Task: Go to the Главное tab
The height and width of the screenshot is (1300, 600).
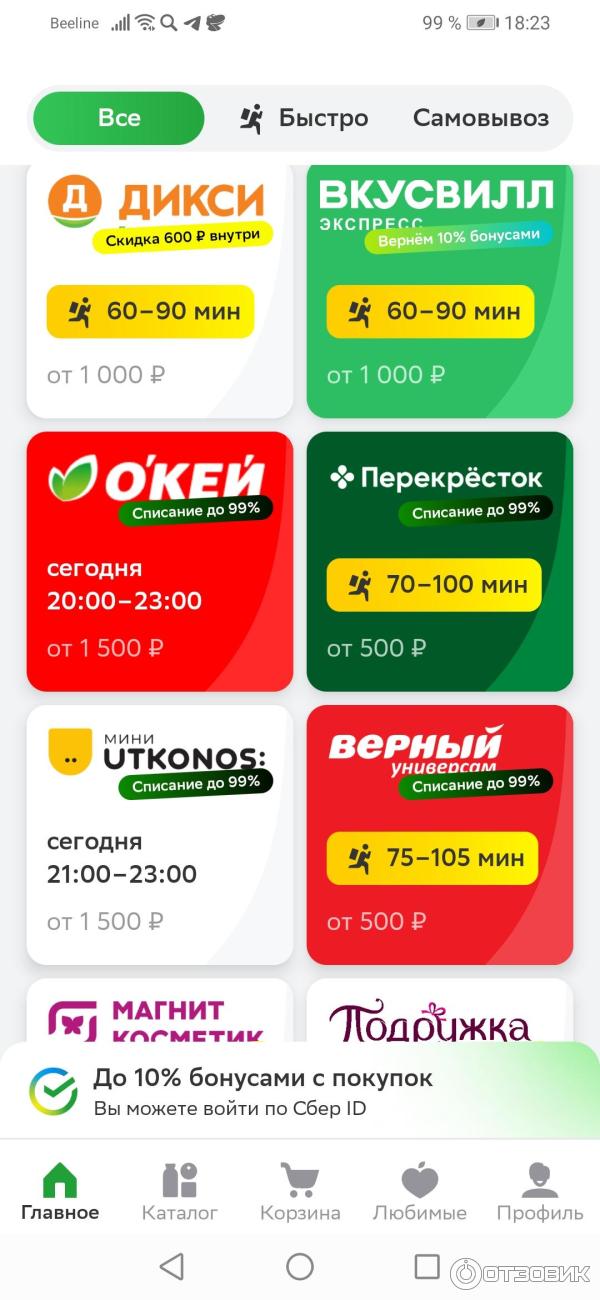Action: (60, 1192)
